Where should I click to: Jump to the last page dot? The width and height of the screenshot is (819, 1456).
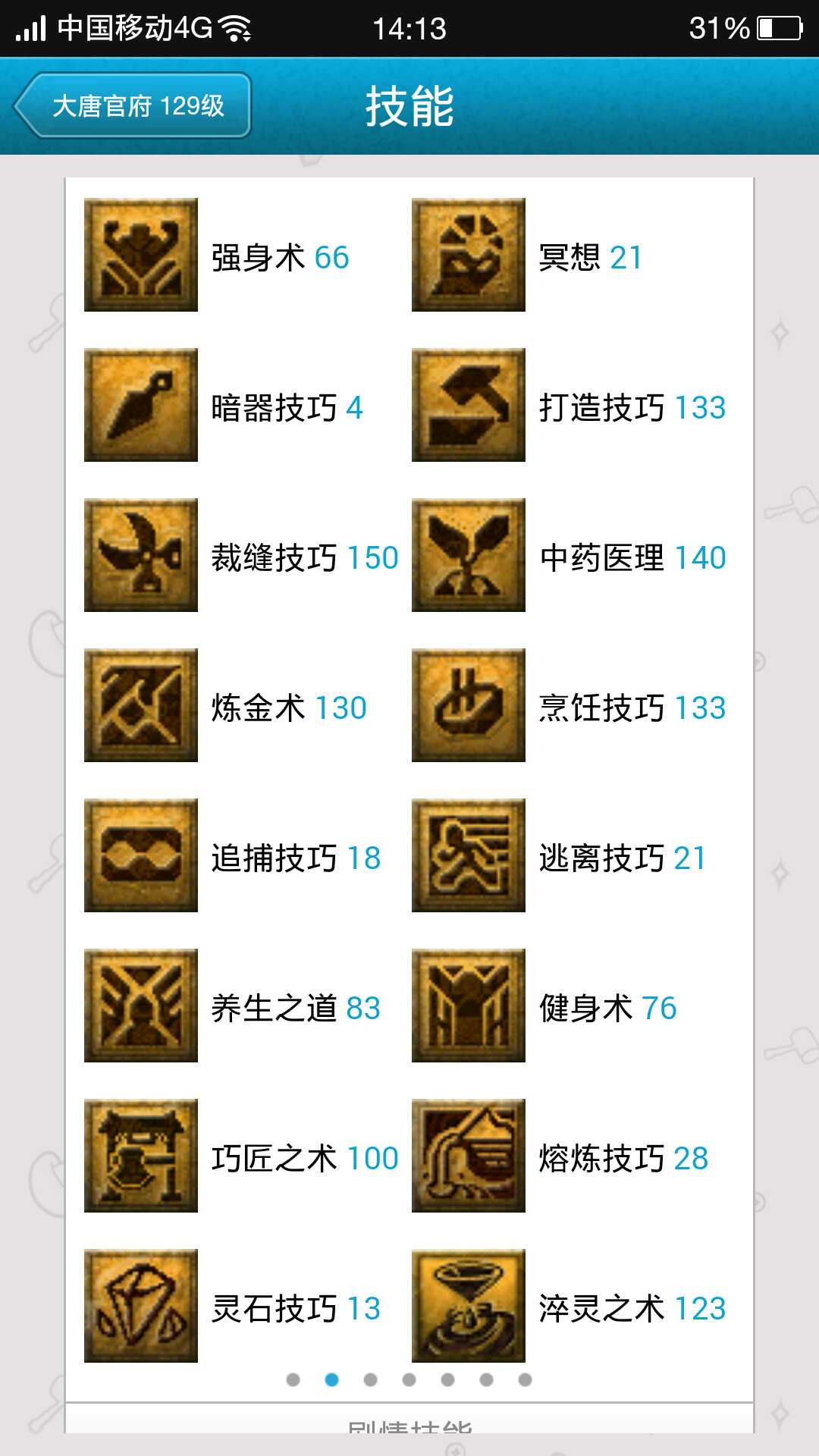[525, 1379]
